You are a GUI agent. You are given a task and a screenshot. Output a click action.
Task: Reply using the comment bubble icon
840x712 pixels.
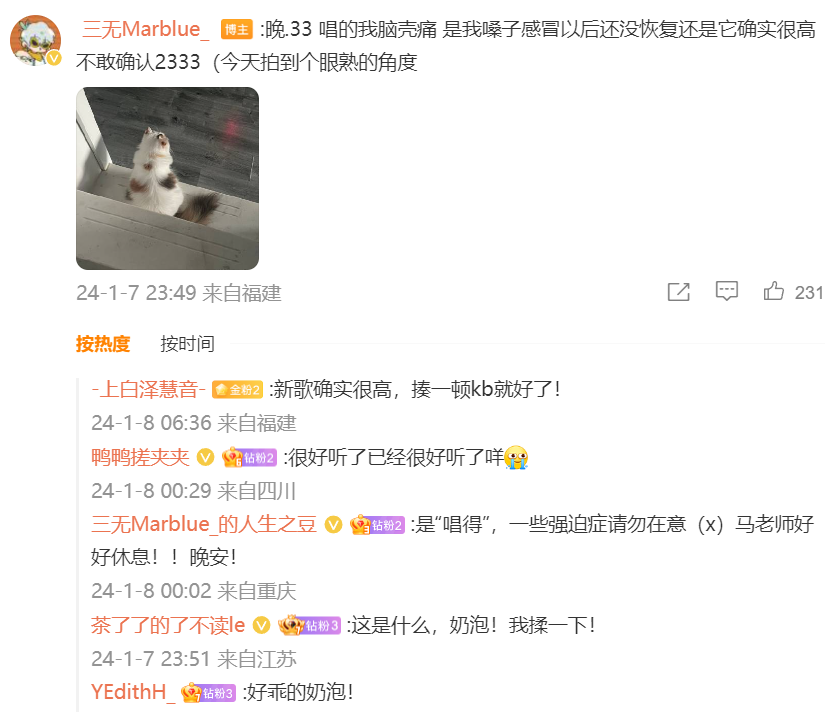click(727, 292)
